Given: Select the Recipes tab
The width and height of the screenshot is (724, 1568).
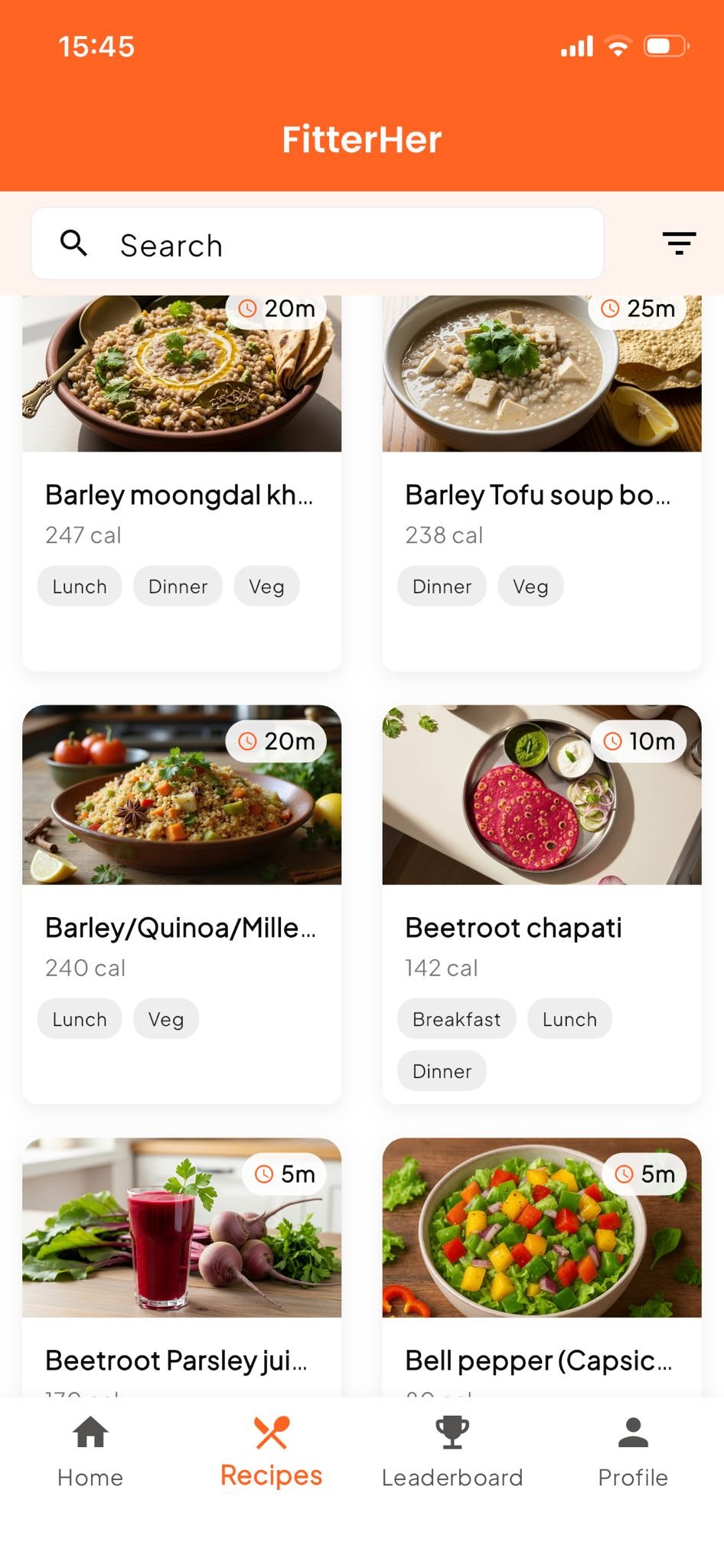Looking at the screenshot, I should click(x=272, y=1452).
